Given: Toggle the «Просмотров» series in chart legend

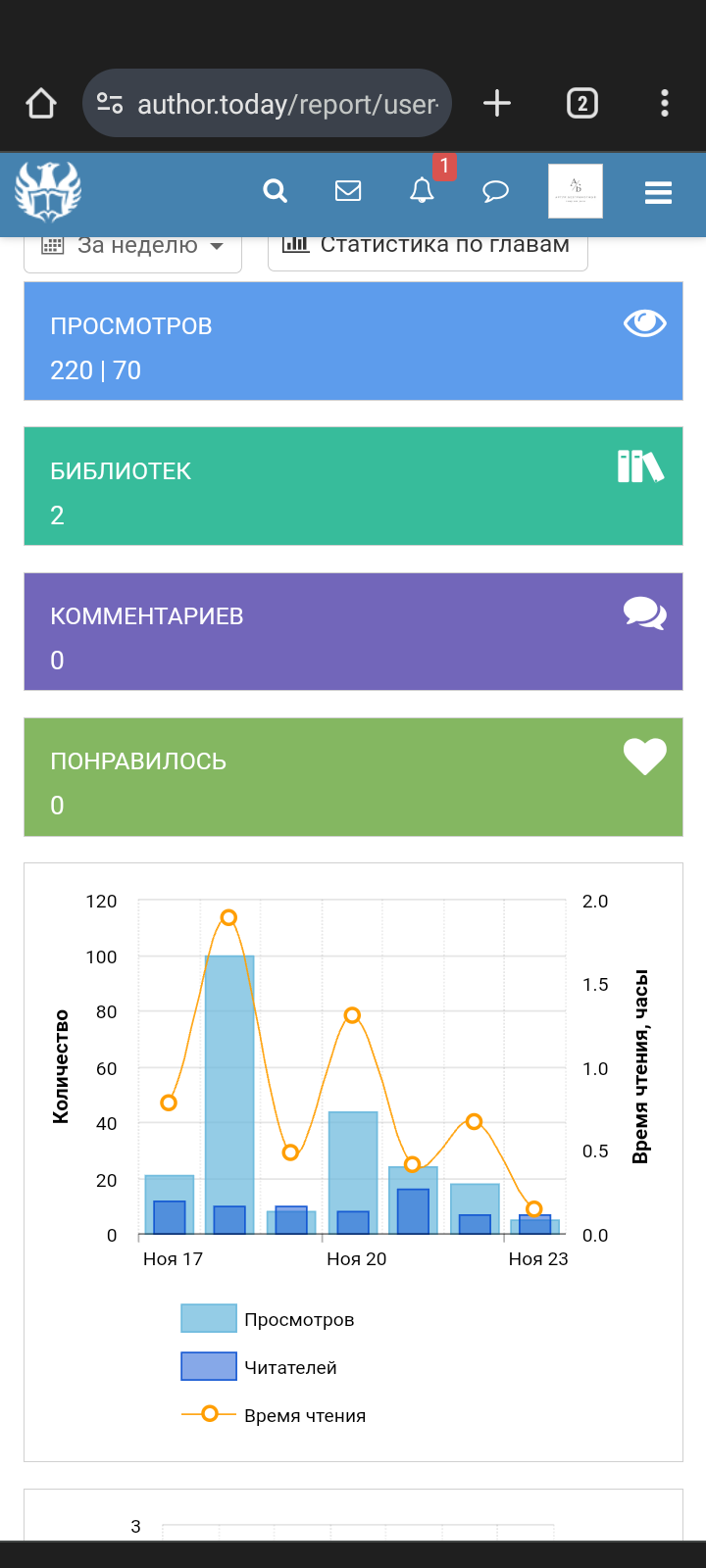Looking at the screenshot, I should tap(268, 1319).
